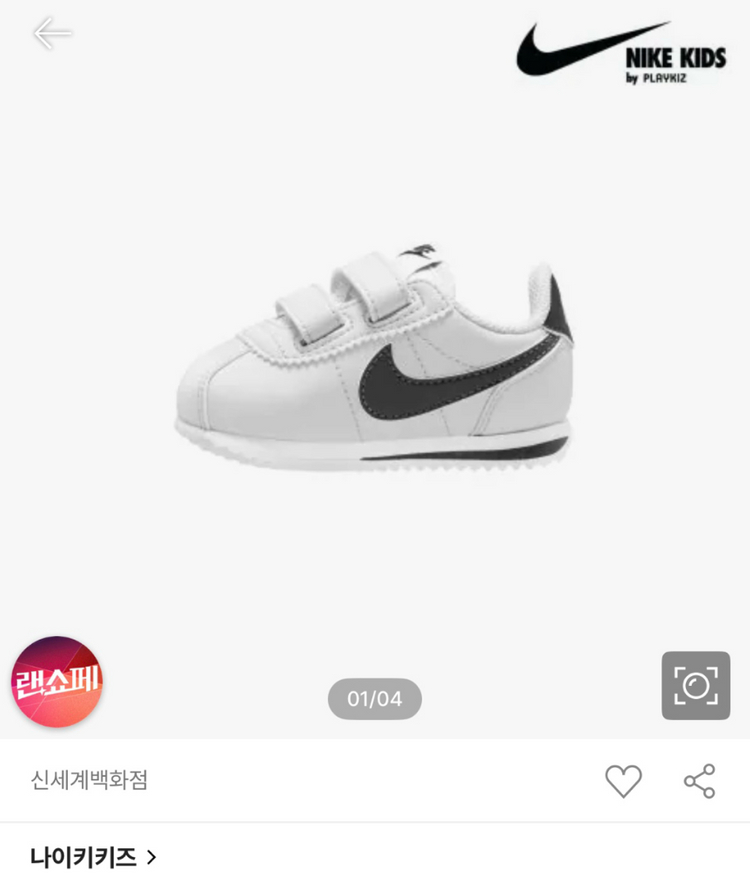This screenshot has width=750, height=894.
Task: Tap the right chevron beside the brand name
Action: [152, 854]
